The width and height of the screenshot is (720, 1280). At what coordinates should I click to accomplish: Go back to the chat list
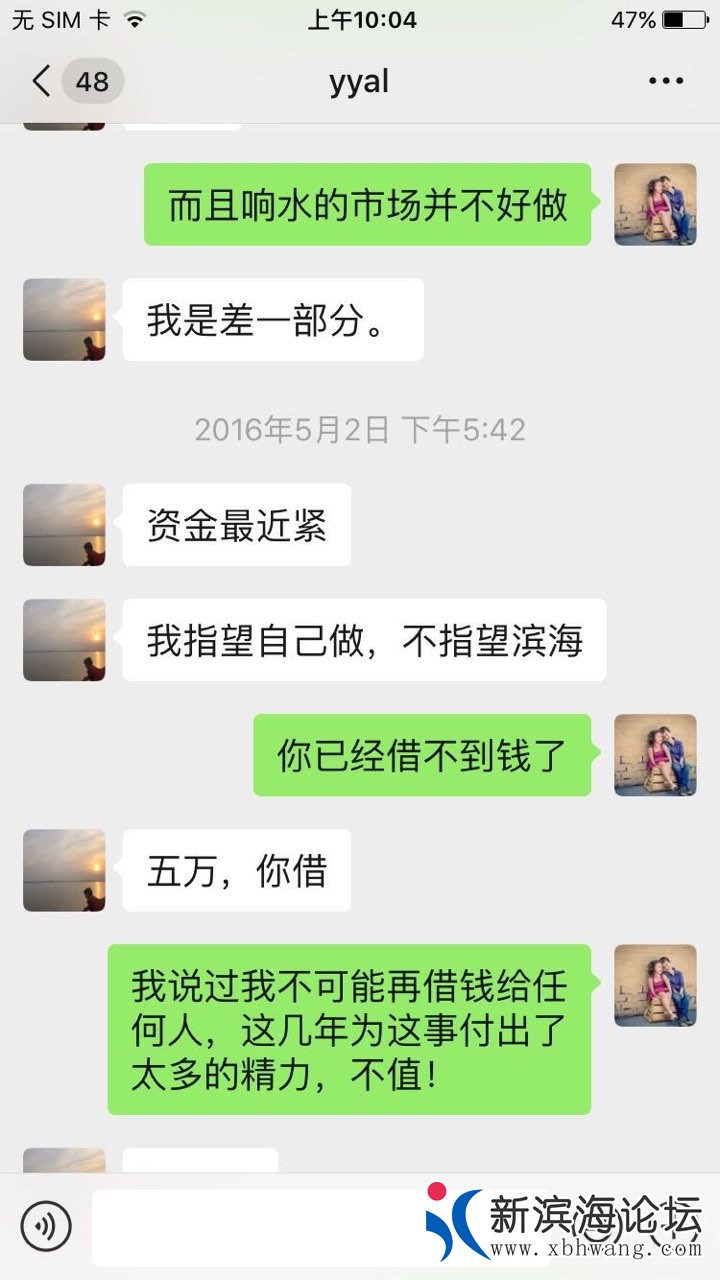click(x=42, y=81)
